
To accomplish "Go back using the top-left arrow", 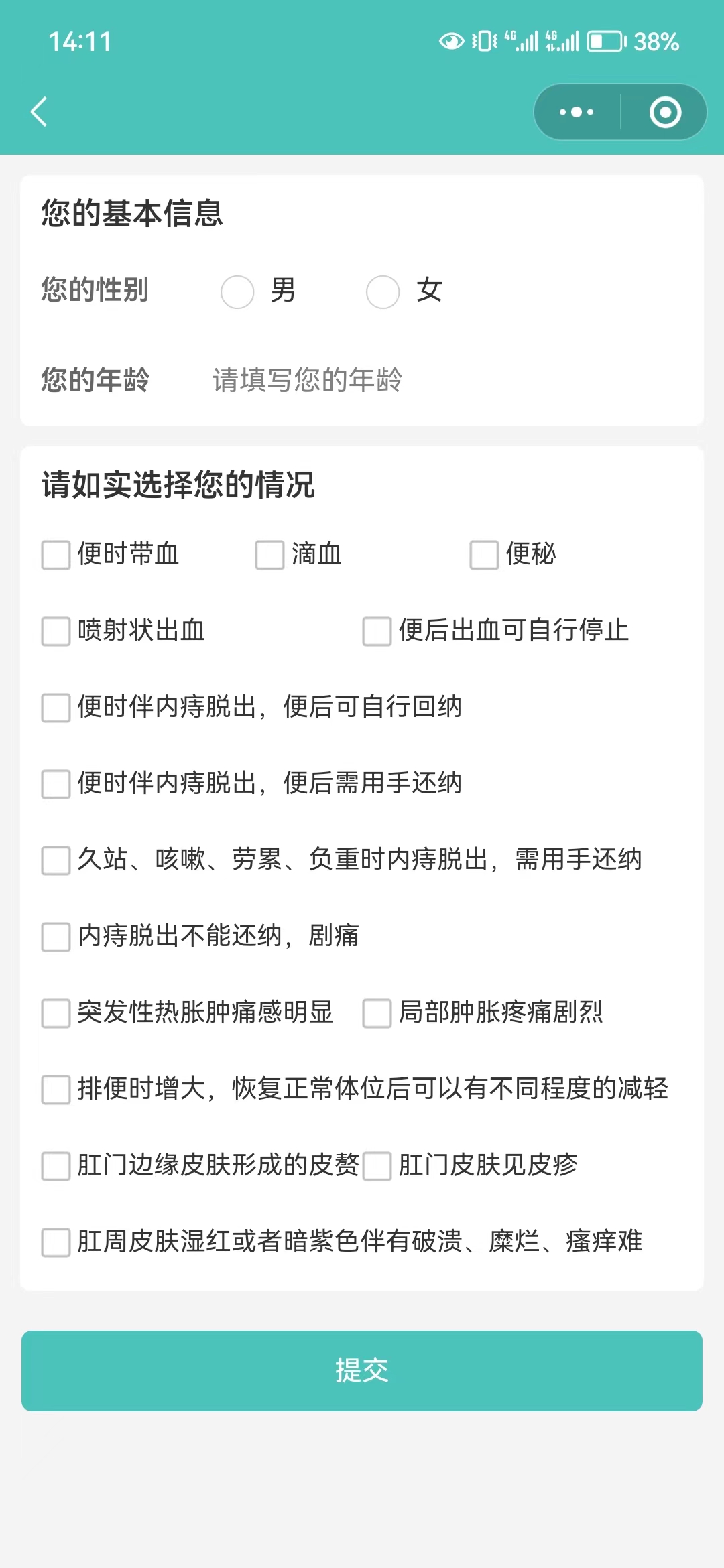I will [40, 112].
